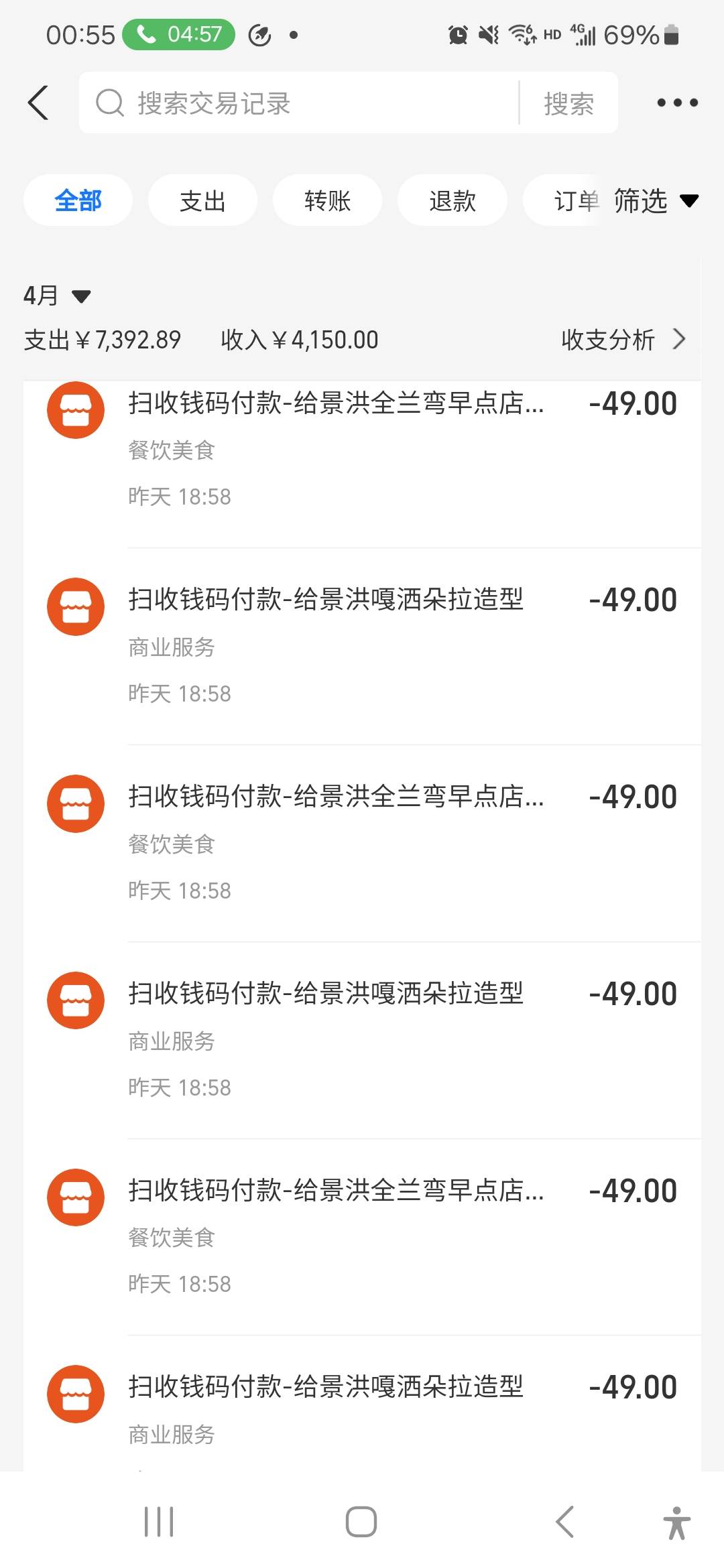
Task: Select the 全部 filter chip
Action: pyautogui.click(x=78, y=200)
